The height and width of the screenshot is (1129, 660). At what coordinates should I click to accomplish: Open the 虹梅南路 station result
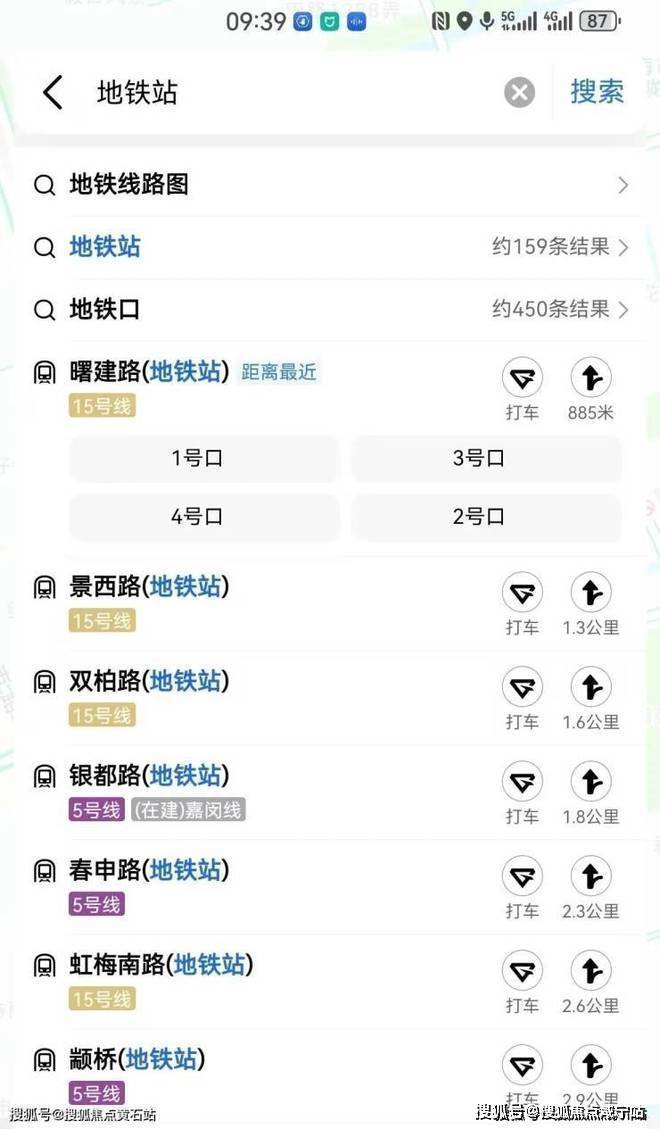click(x=160, y=965)
